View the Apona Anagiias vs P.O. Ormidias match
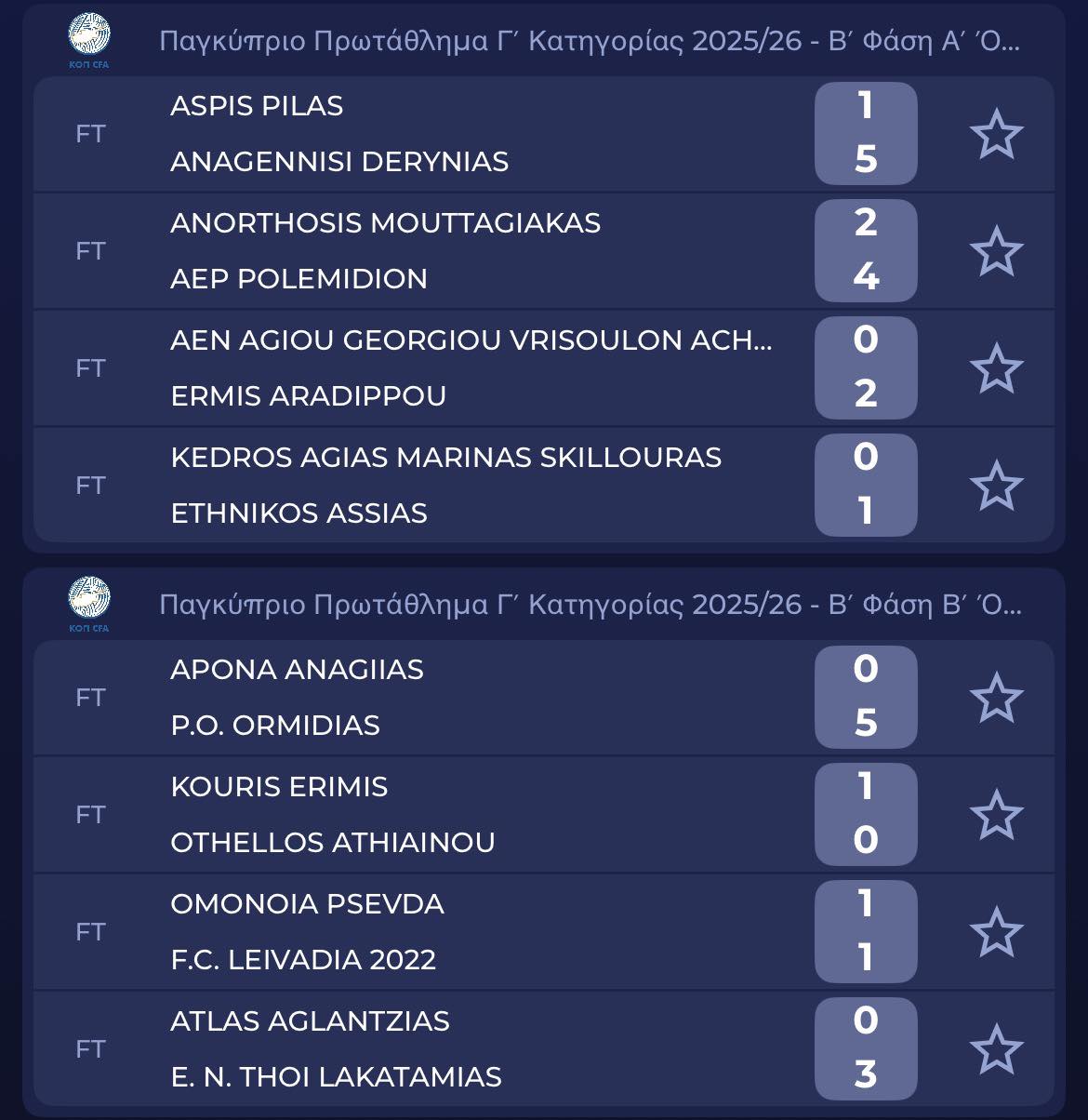Viewport: 1088px width, 1120px height. [465, 698]
